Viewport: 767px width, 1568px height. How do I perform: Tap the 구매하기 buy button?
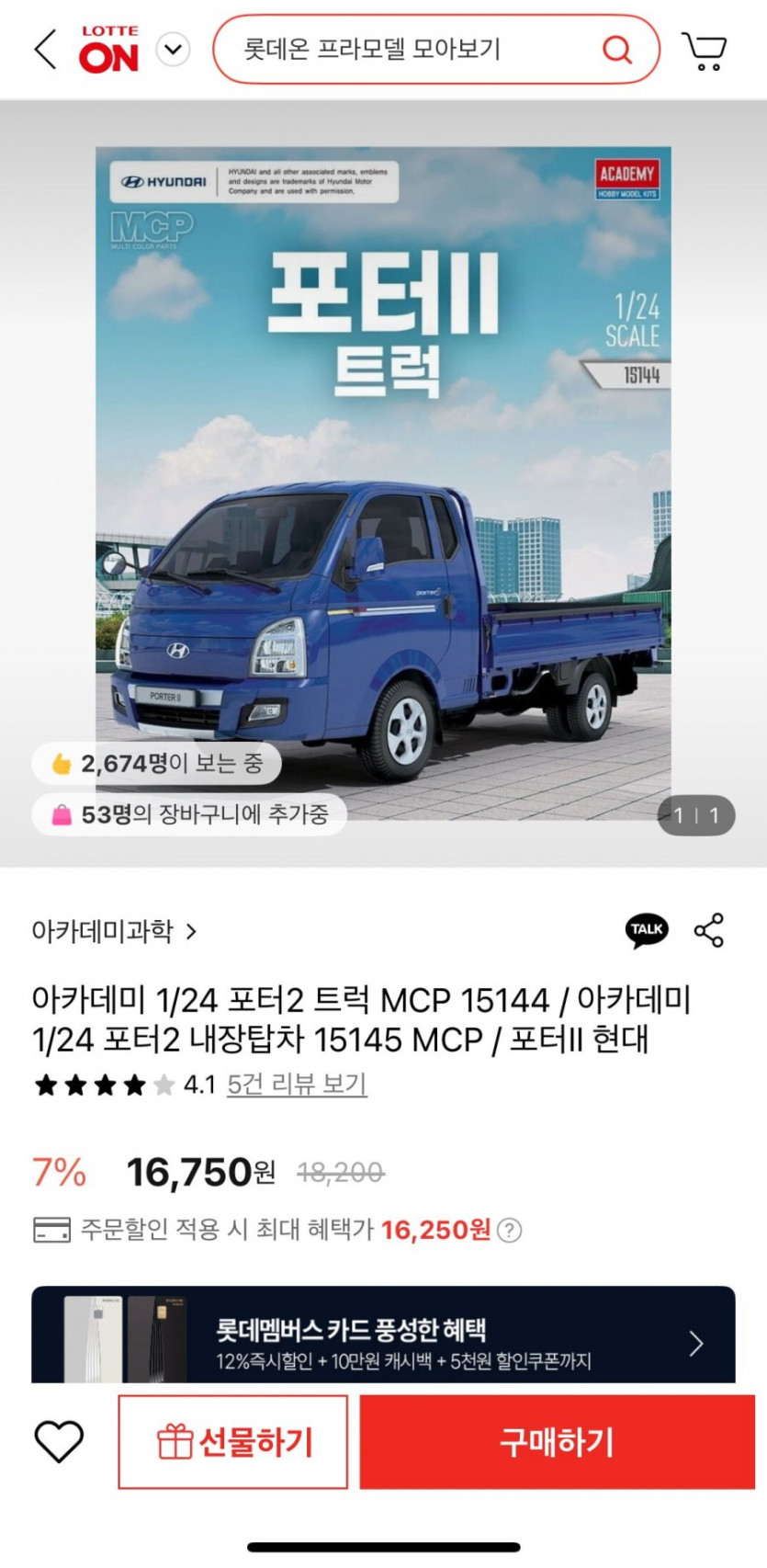557,1441
